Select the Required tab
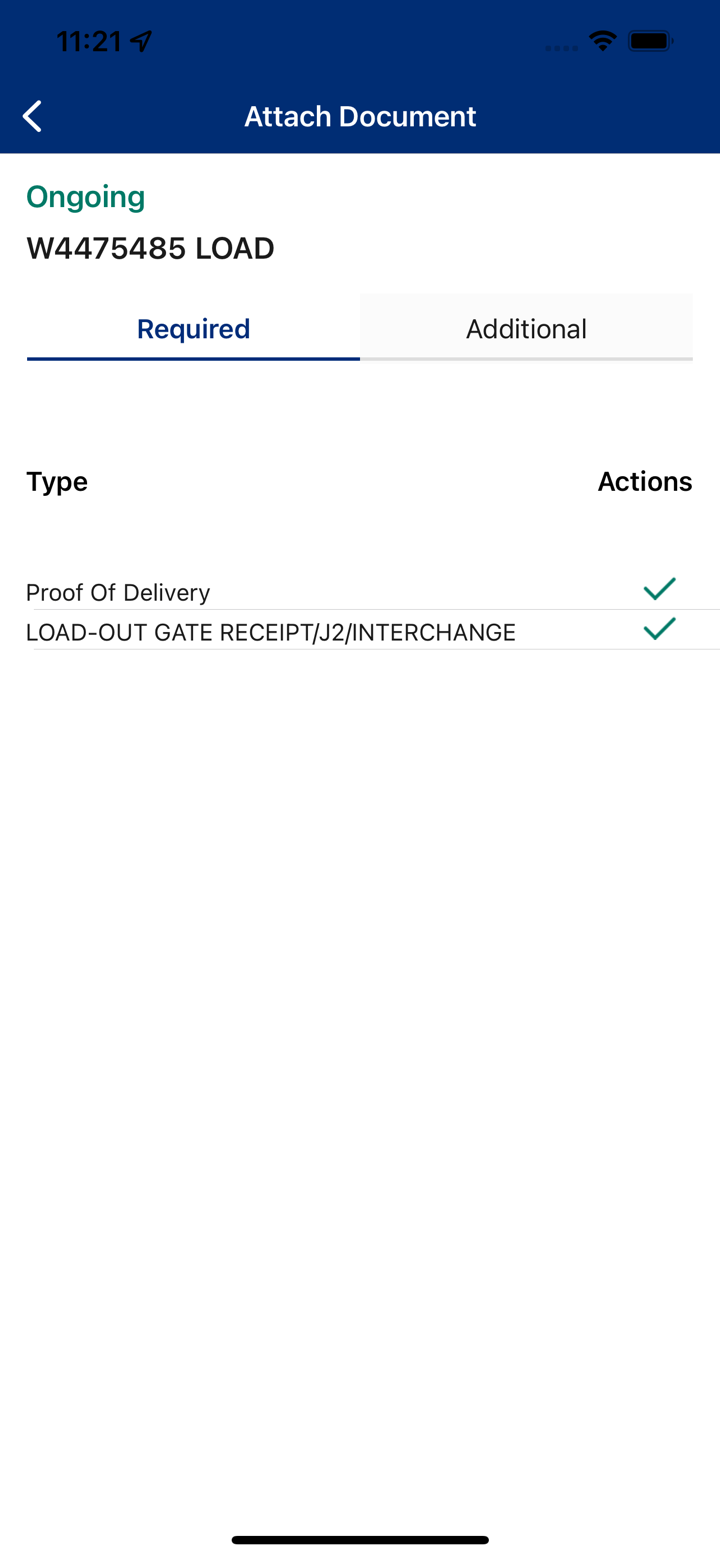 (193, 329)
